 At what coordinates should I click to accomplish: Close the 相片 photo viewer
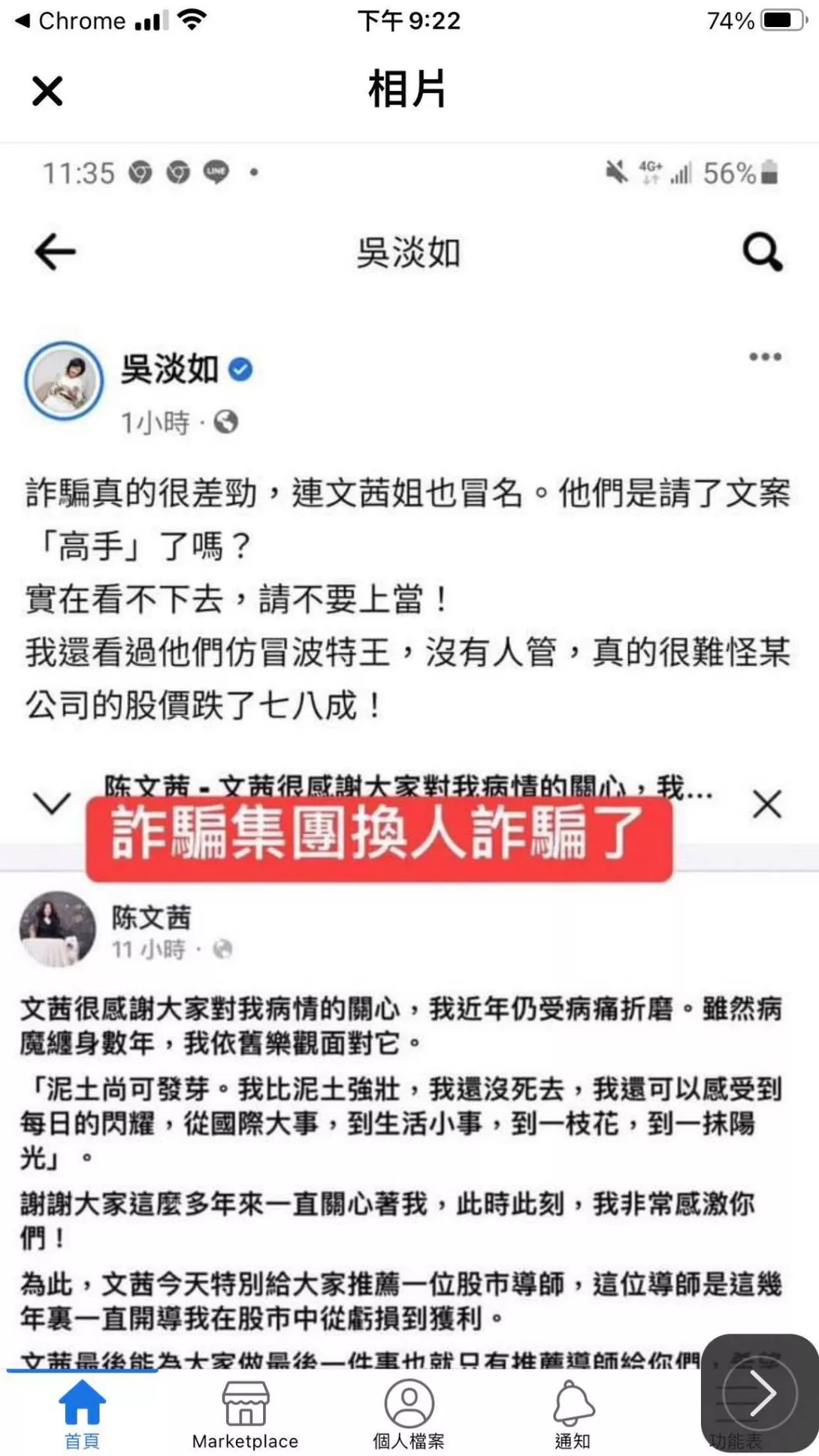click(x=47, y=91)
